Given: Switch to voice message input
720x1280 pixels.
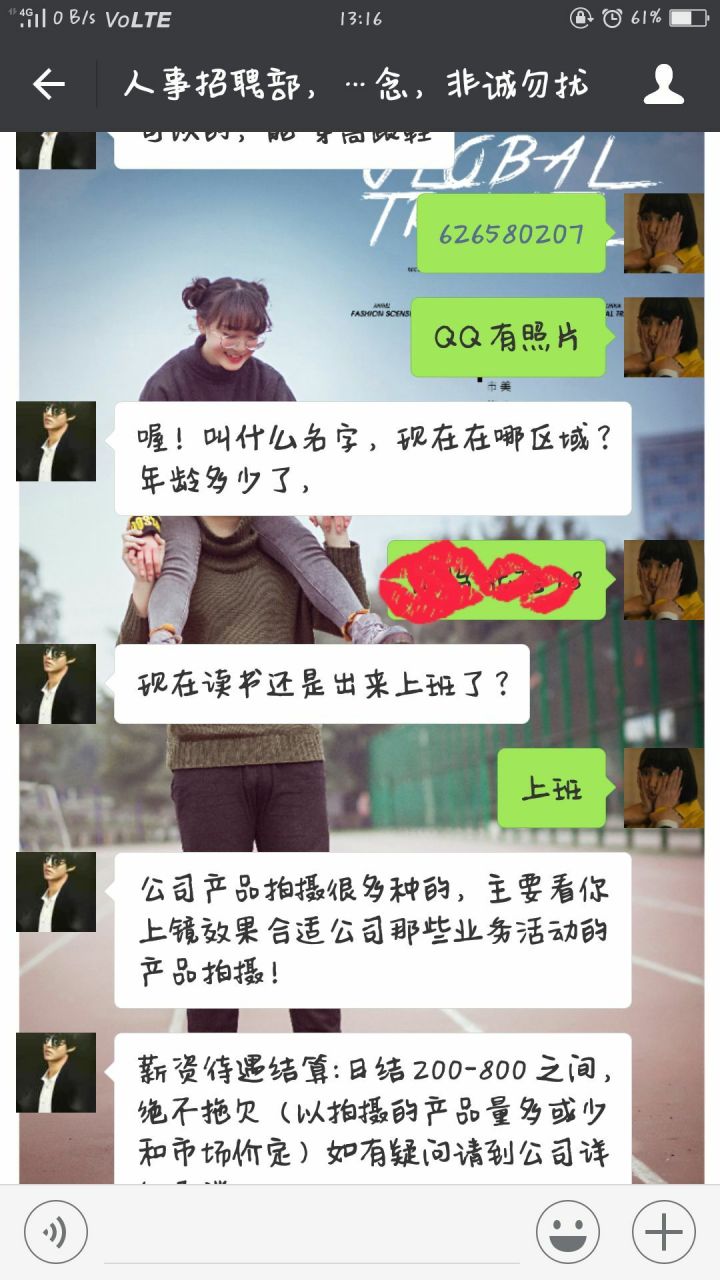Looking at the screenshot, I should [56, 1231].
